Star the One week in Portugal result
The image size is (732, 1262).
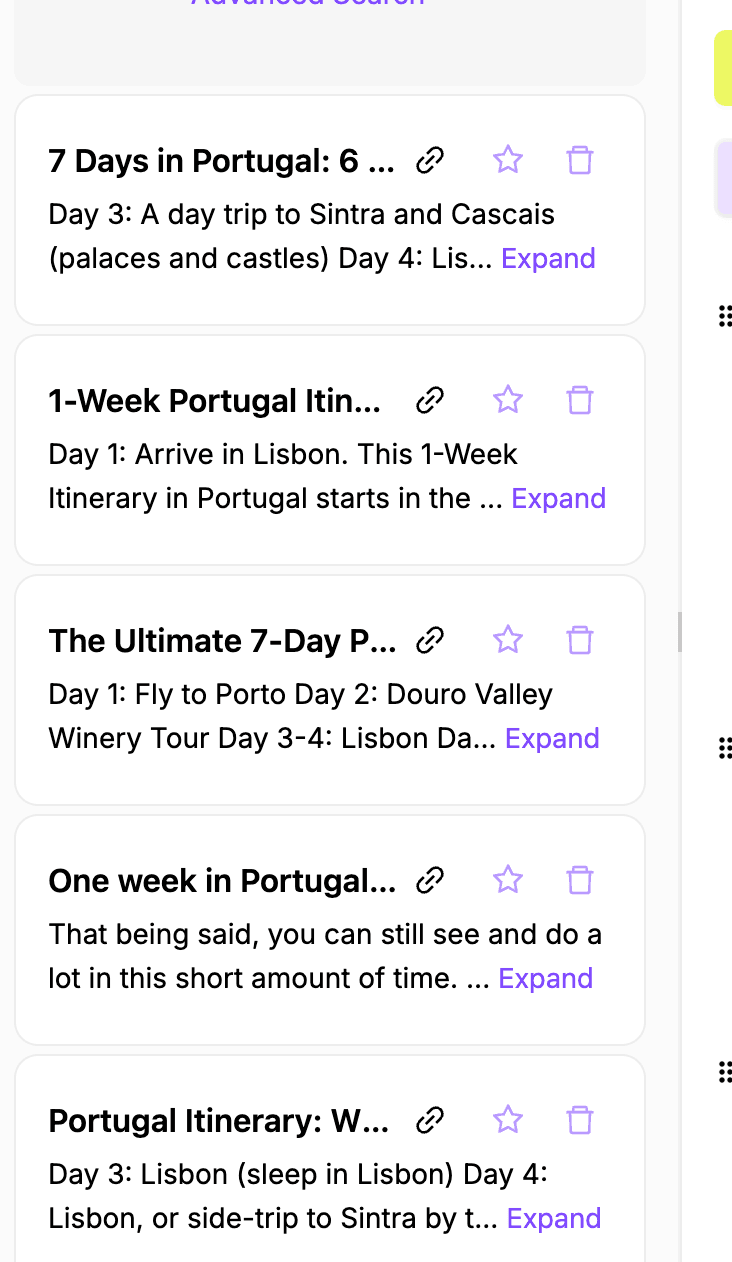point(508,880)
